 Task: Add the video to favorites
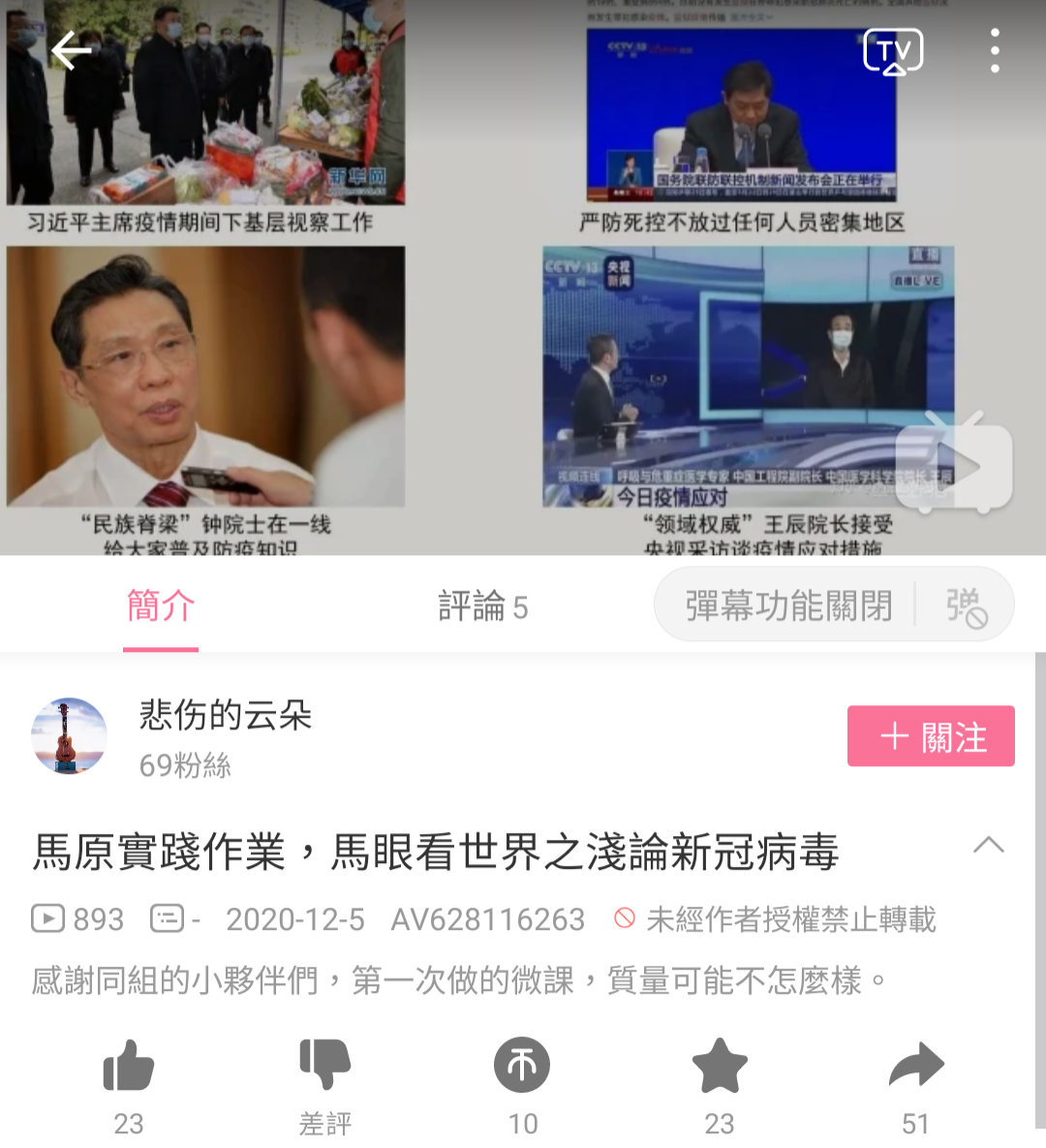(720, 1067)
